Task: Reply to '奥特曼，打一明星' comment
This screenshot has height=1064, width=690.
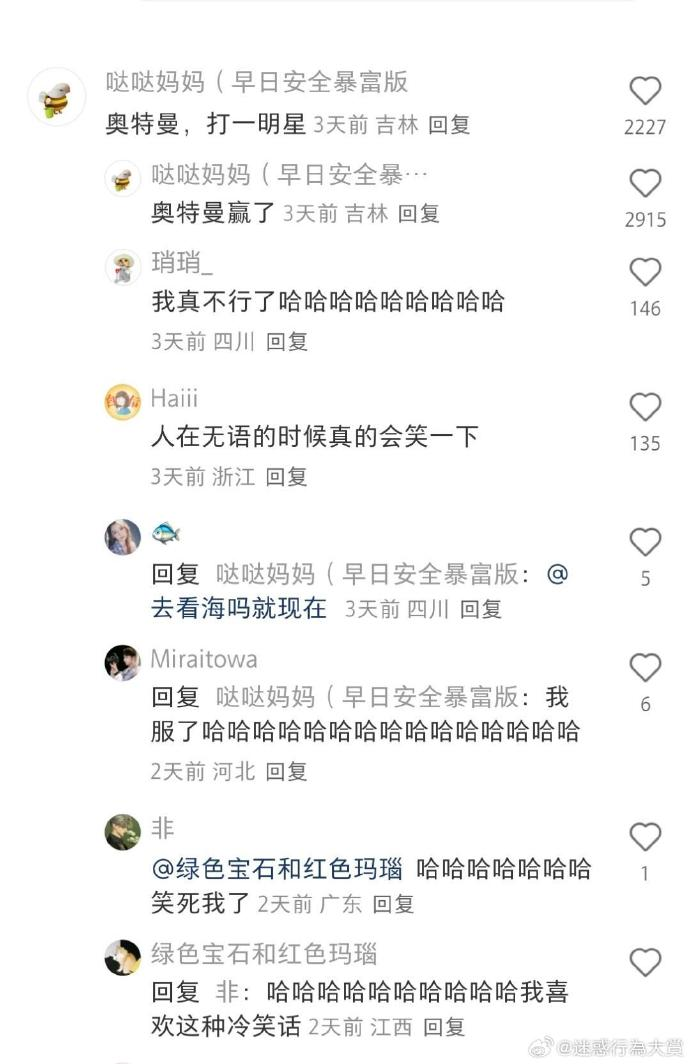Action: coord(449,125)
